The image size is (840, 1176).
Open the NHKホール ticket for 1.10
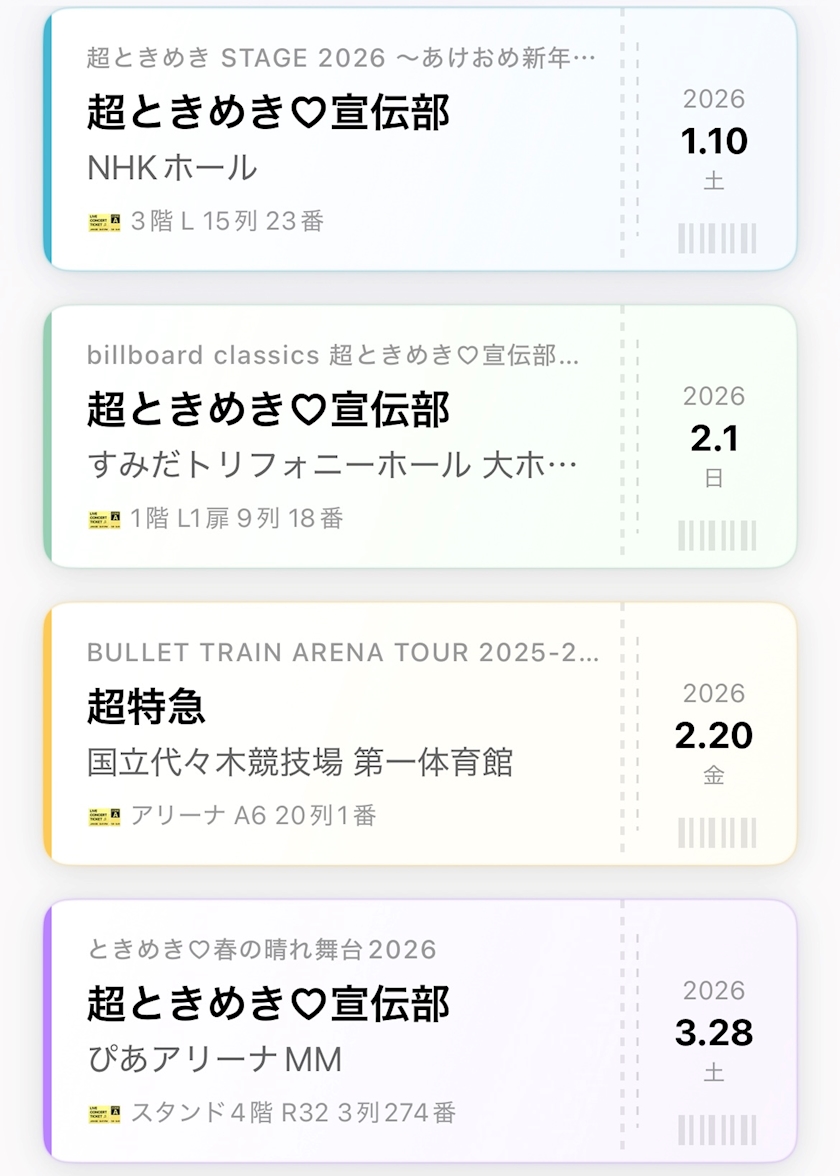[x=420, y=139]
